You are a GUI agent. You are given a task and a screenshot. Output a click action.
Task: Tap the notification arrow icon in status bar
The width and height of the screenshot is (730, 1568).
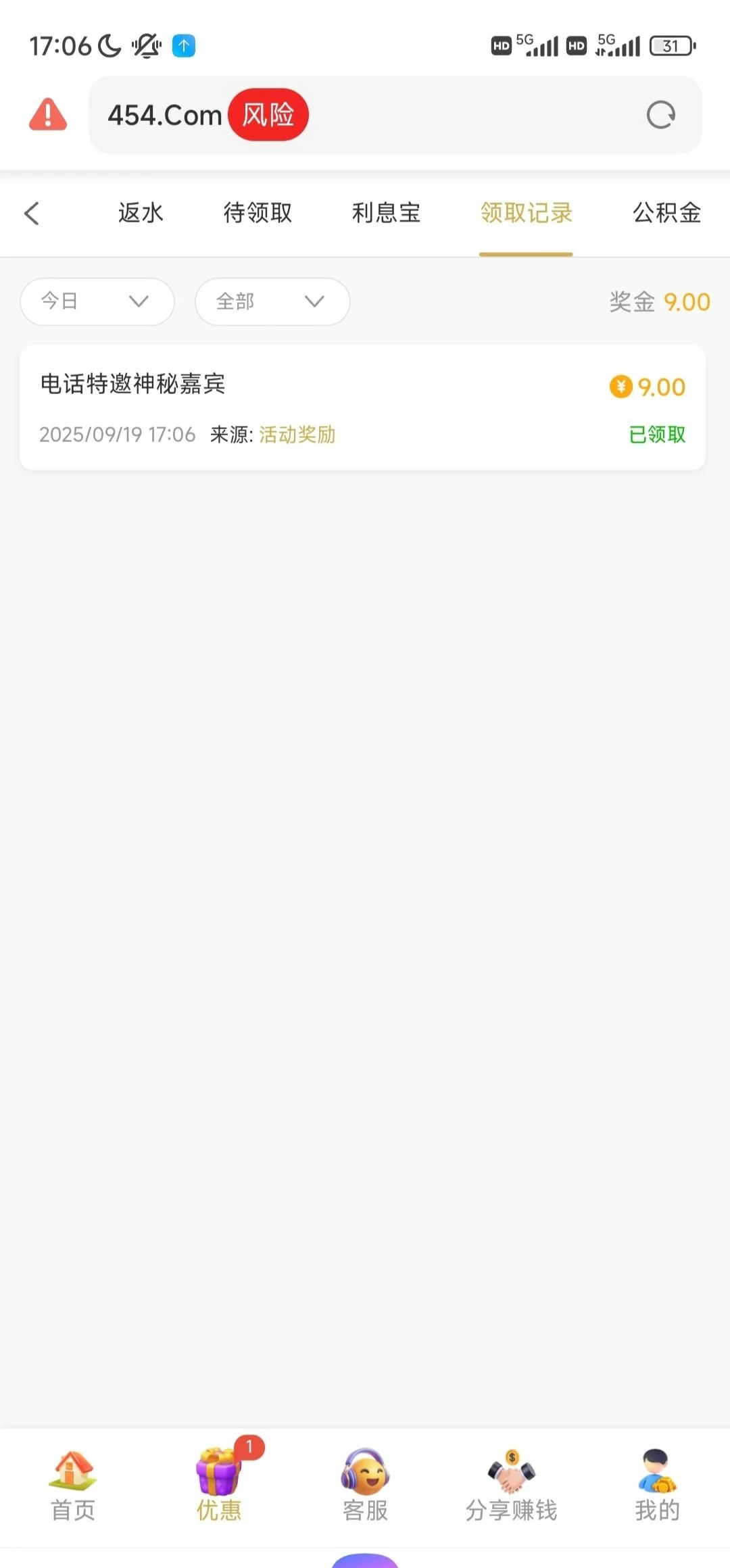coord(184,46)
